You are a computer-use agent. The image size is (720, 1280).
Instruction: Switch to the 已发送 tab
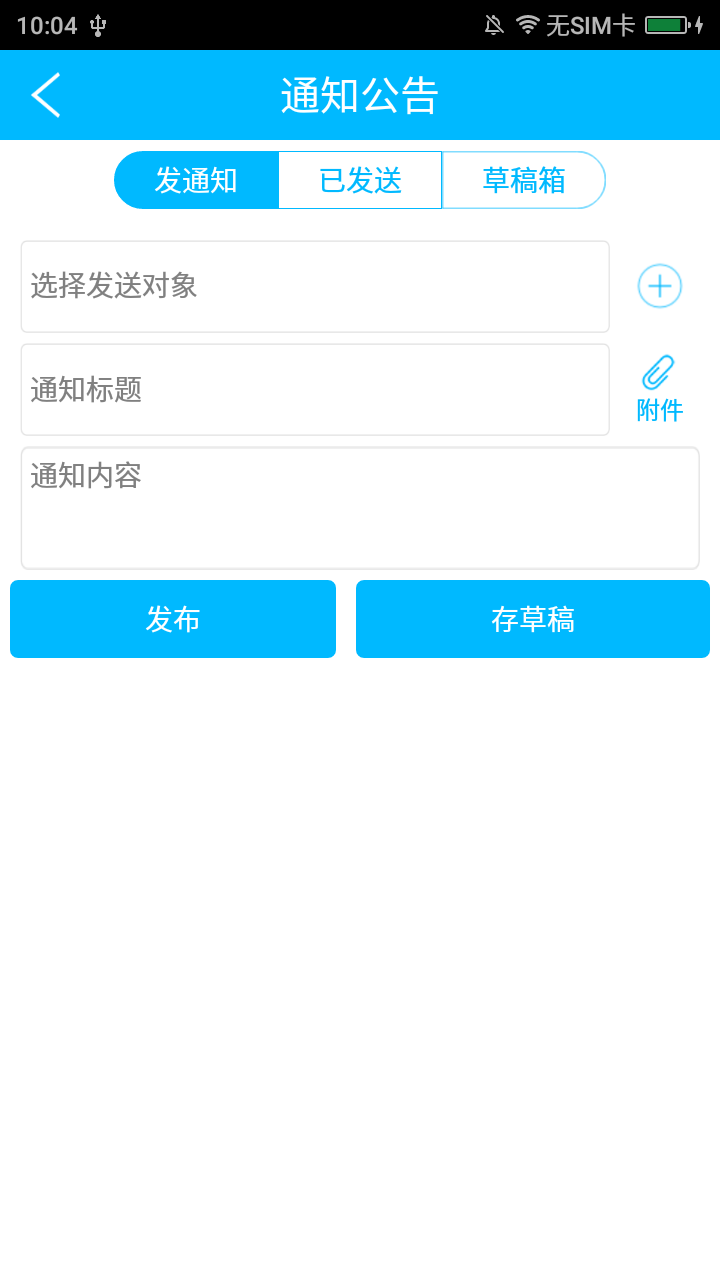point(359,180)
